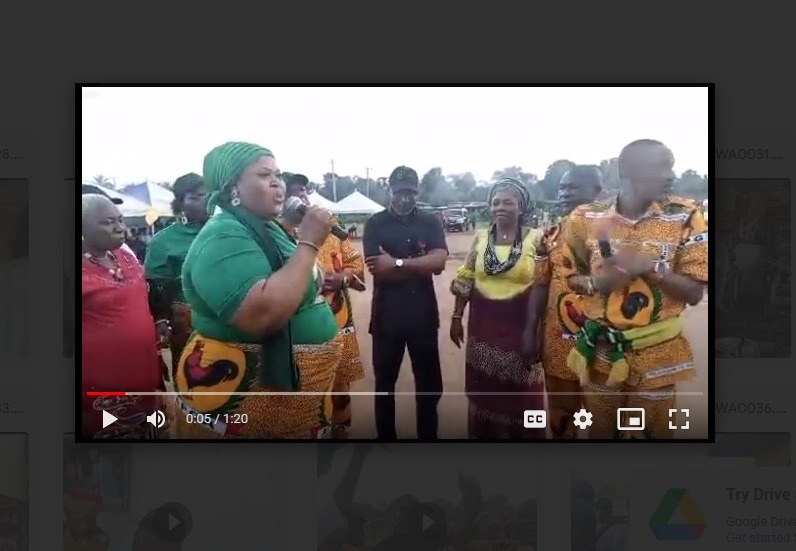This screenshot has width=796, height=551.
Task: Seek on the video progress bar
Action: [x=400, y=393]
